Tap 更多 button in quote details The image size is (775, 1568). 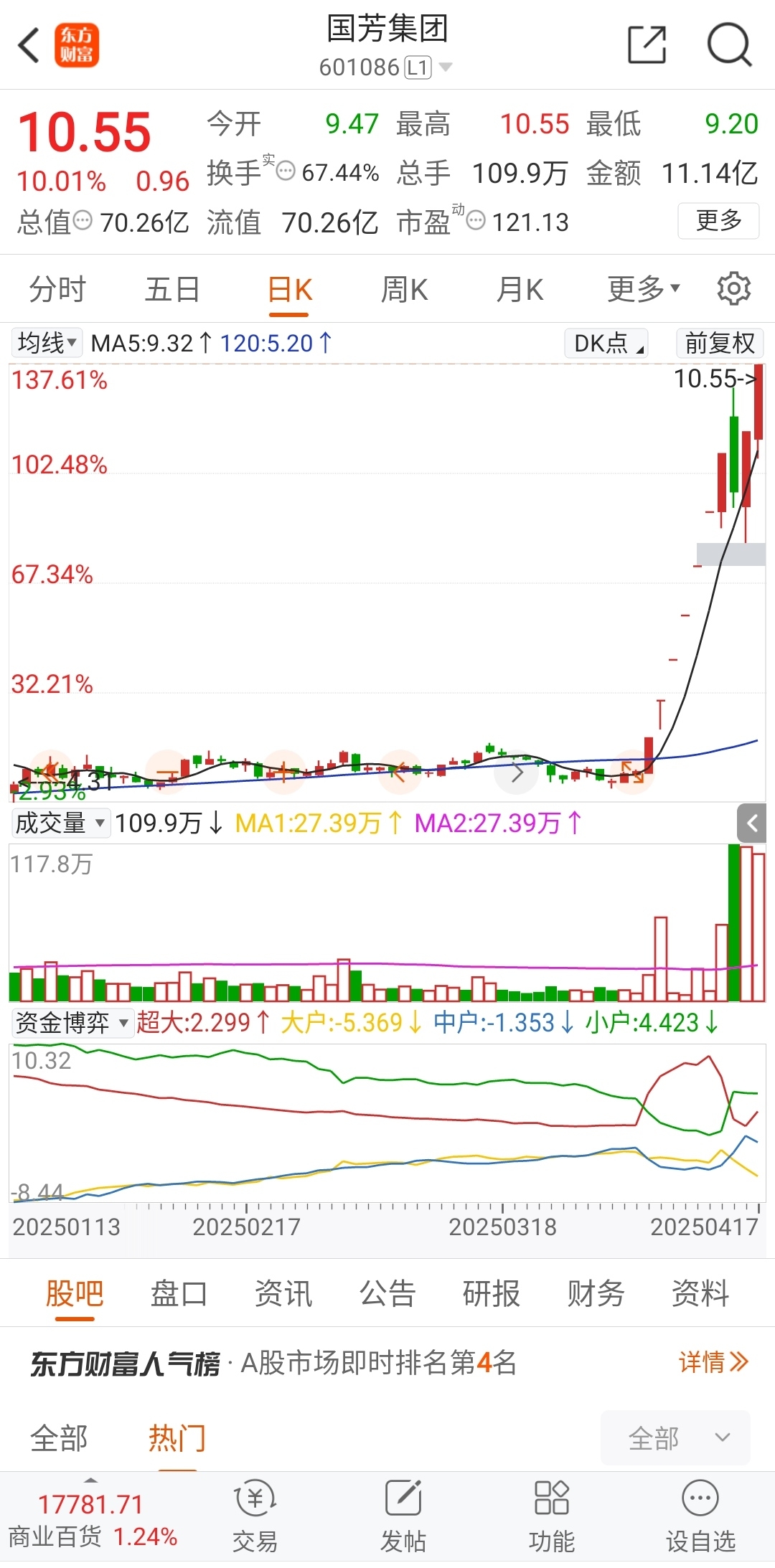(718, 220)
